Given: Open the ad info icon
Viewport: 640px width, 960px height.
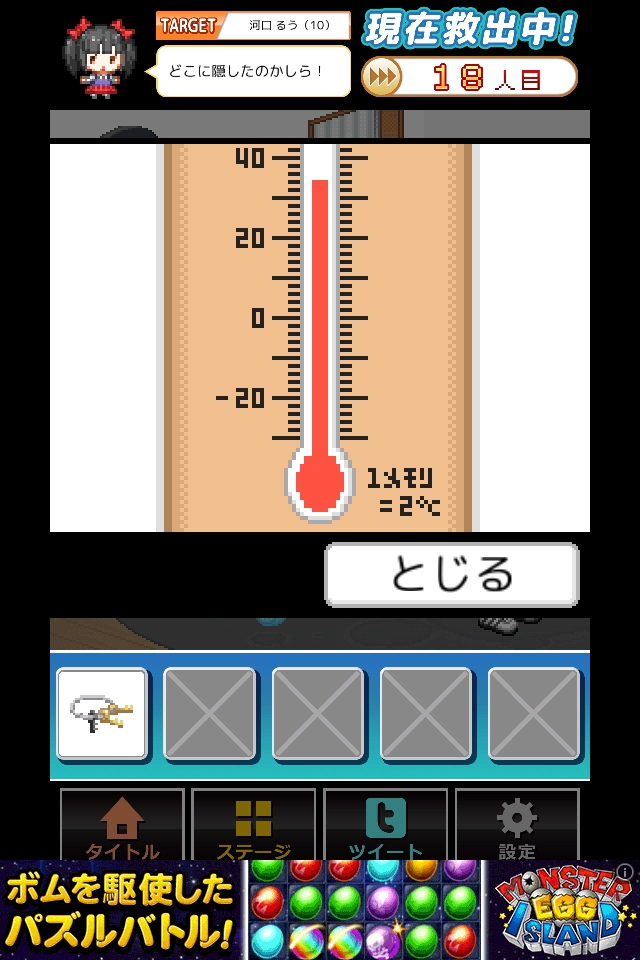Looking at the screenshot, I should click(x=626, y=871).
